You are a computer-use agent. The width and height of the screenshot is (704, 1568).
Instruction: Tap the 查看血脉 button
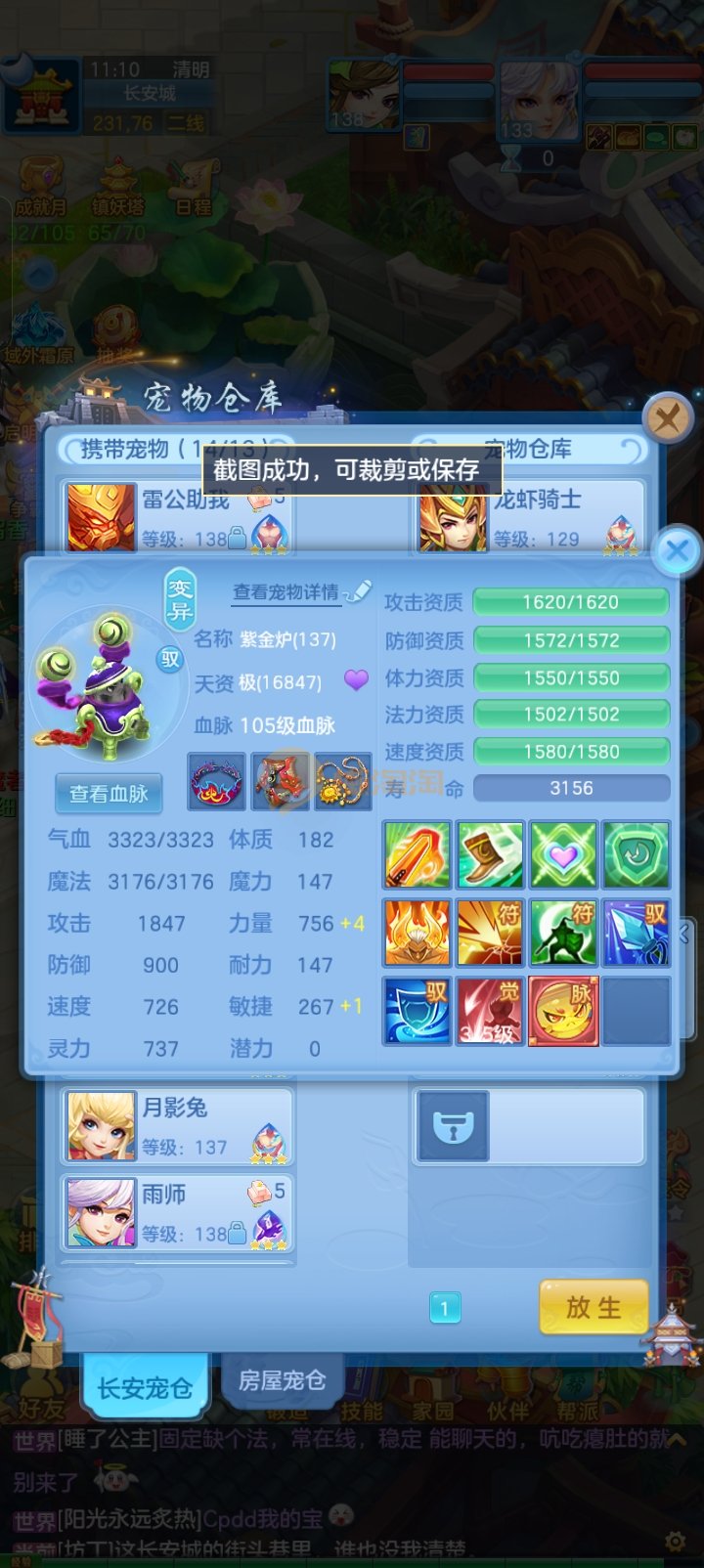[109, 793]
